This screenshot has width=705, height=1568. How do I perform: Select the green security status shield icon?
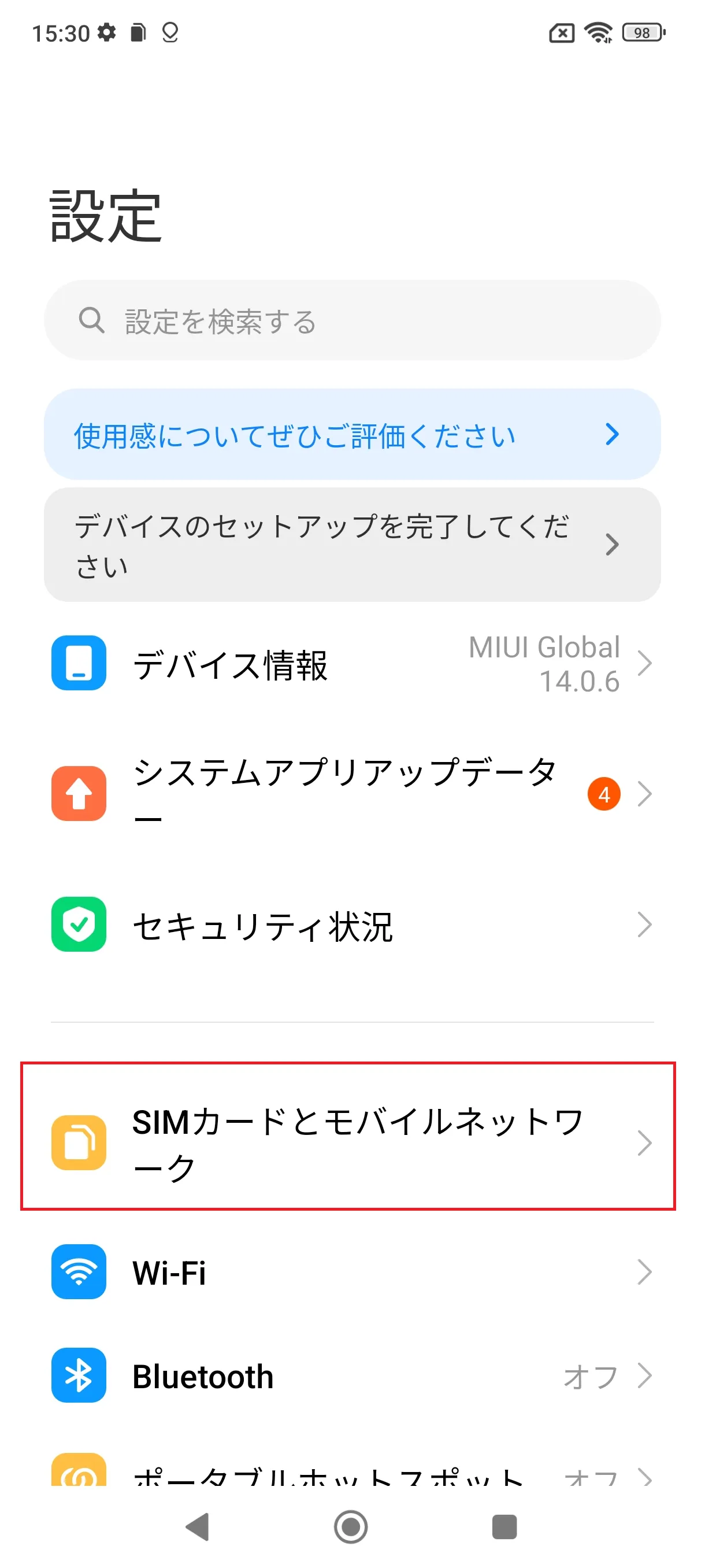[x=79, y=925]
